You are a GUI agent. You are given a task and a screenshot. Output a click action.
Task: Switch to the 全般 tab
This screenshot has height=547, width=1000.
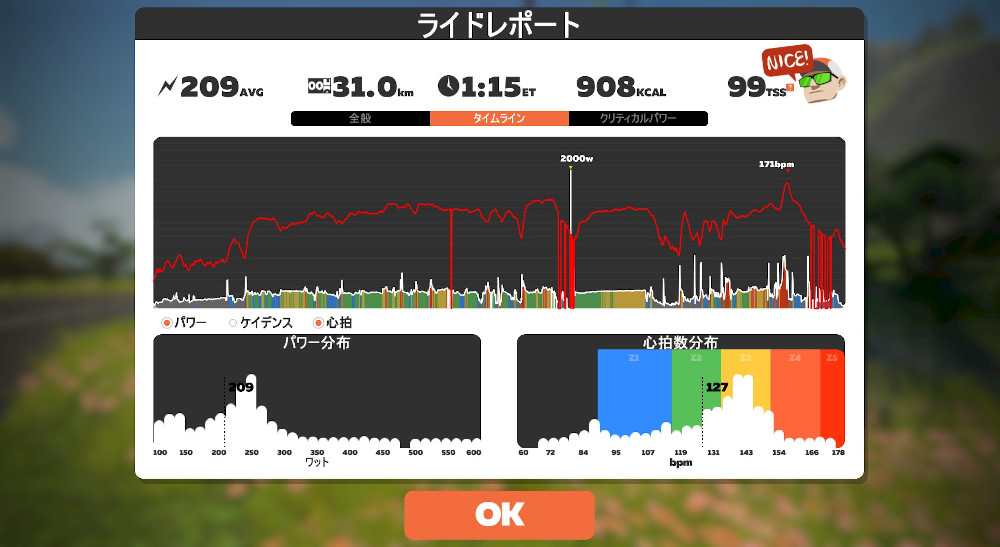[x=360, y=118]
